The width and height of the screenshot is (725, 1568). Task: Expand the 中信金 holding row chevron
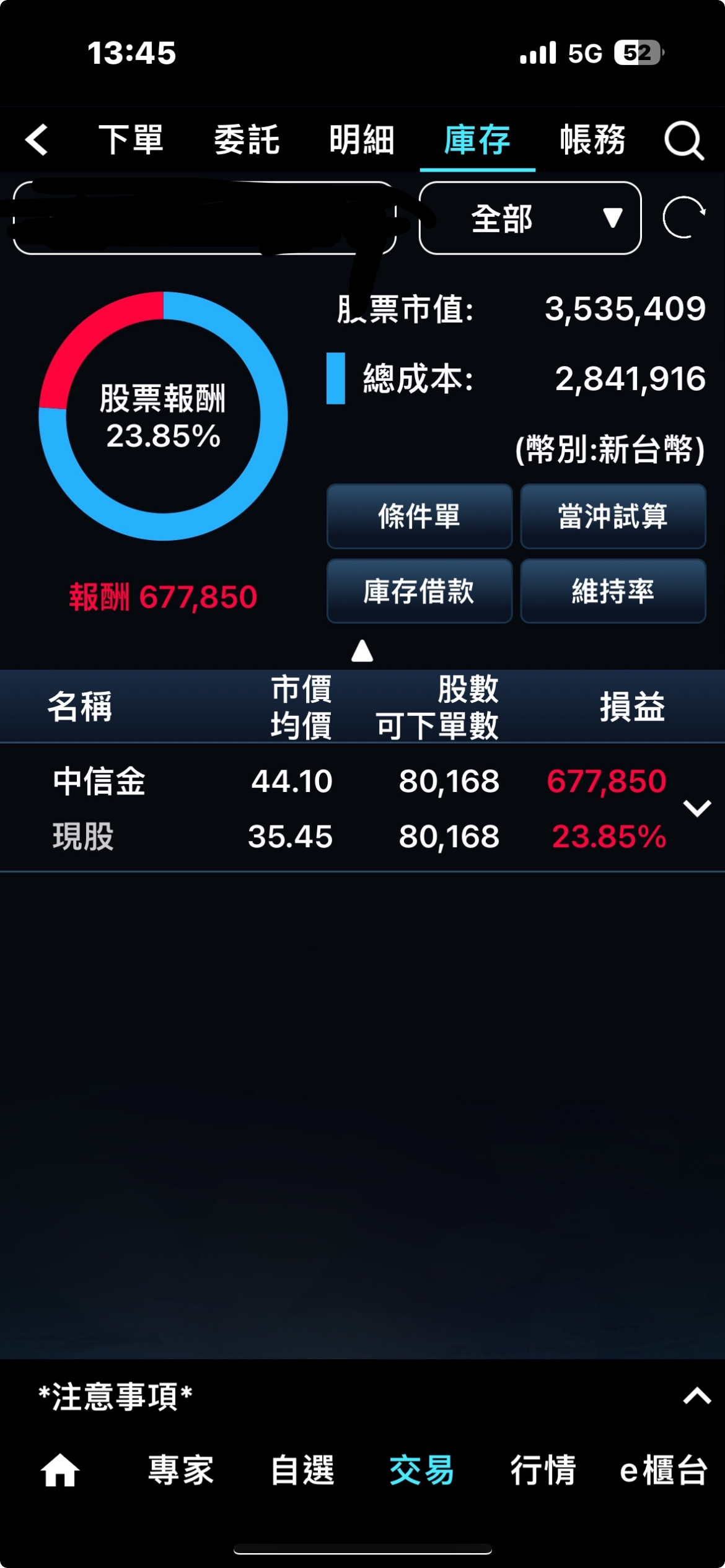[696, 808]
